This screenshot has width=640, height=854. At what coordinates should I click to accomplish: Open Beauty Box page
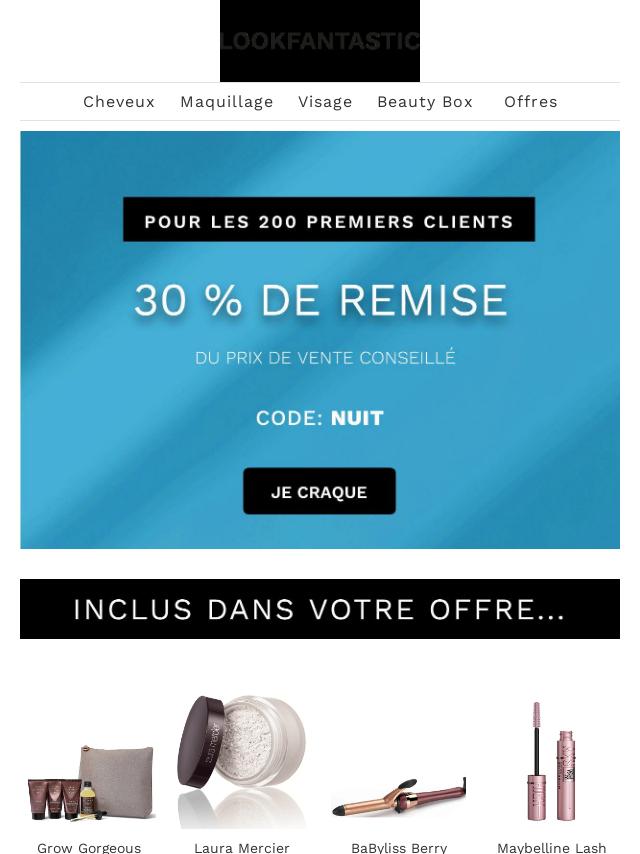coord(425,102)
